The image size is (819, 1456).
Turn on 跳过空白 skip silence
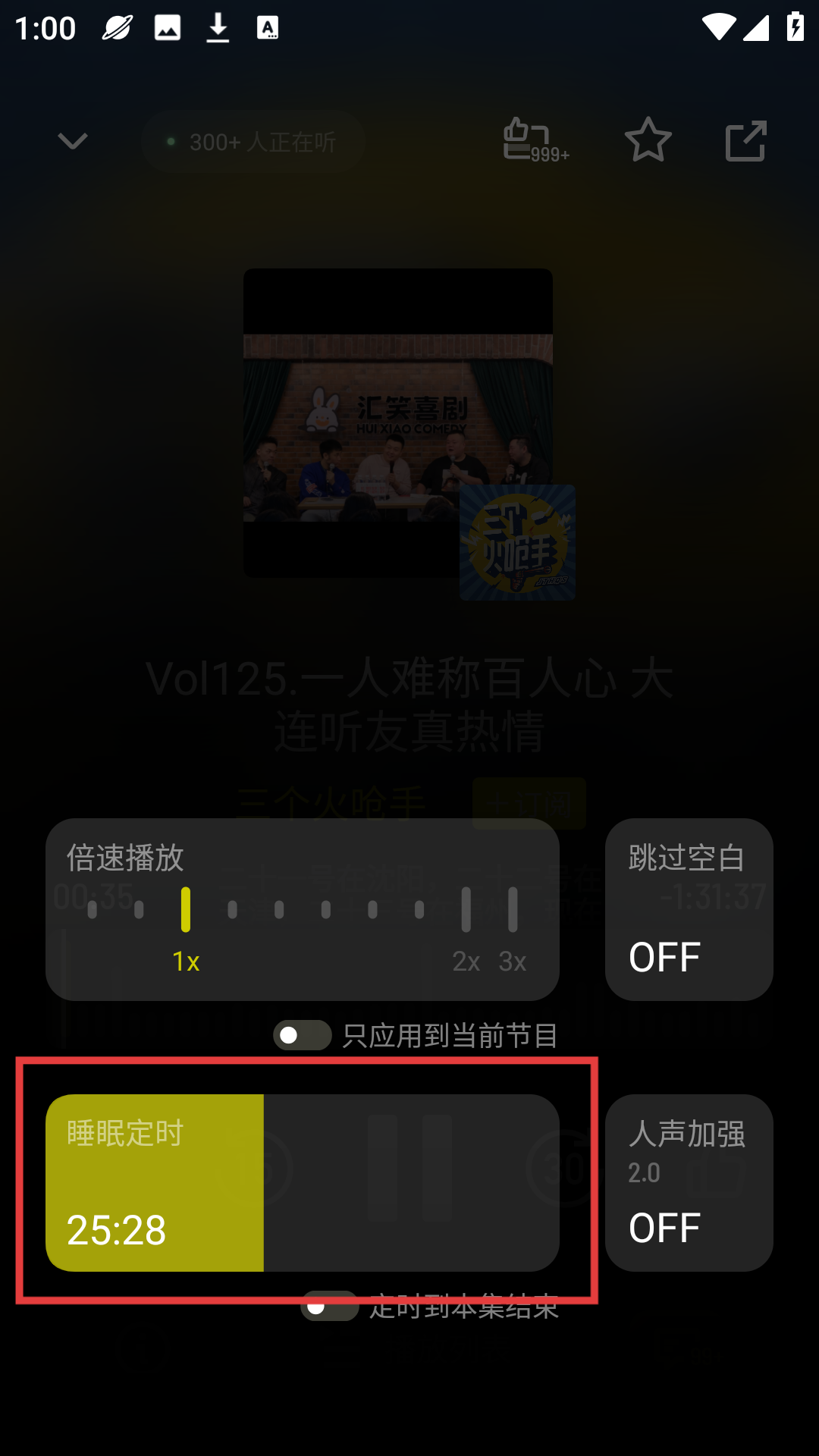click(689, 909)
